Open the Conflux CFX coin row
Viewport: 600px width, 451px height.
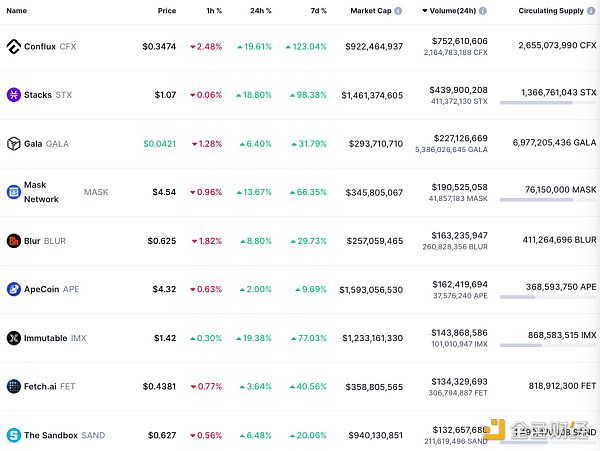click(40, 47)
